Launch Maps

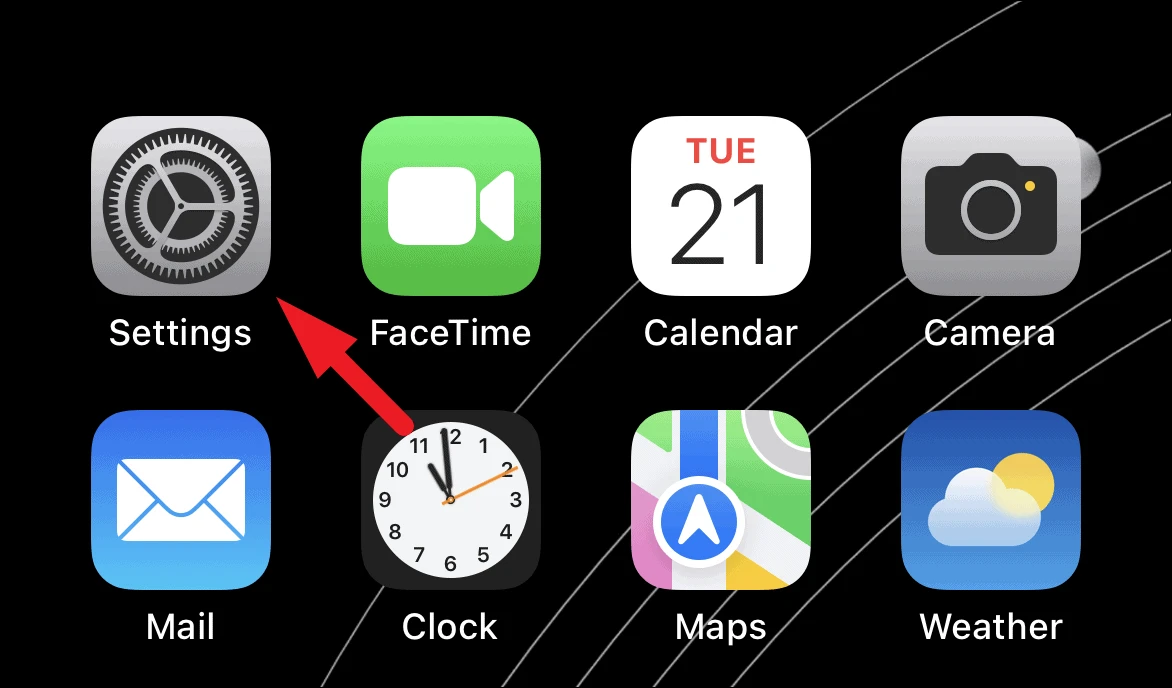tap(720, 500)
